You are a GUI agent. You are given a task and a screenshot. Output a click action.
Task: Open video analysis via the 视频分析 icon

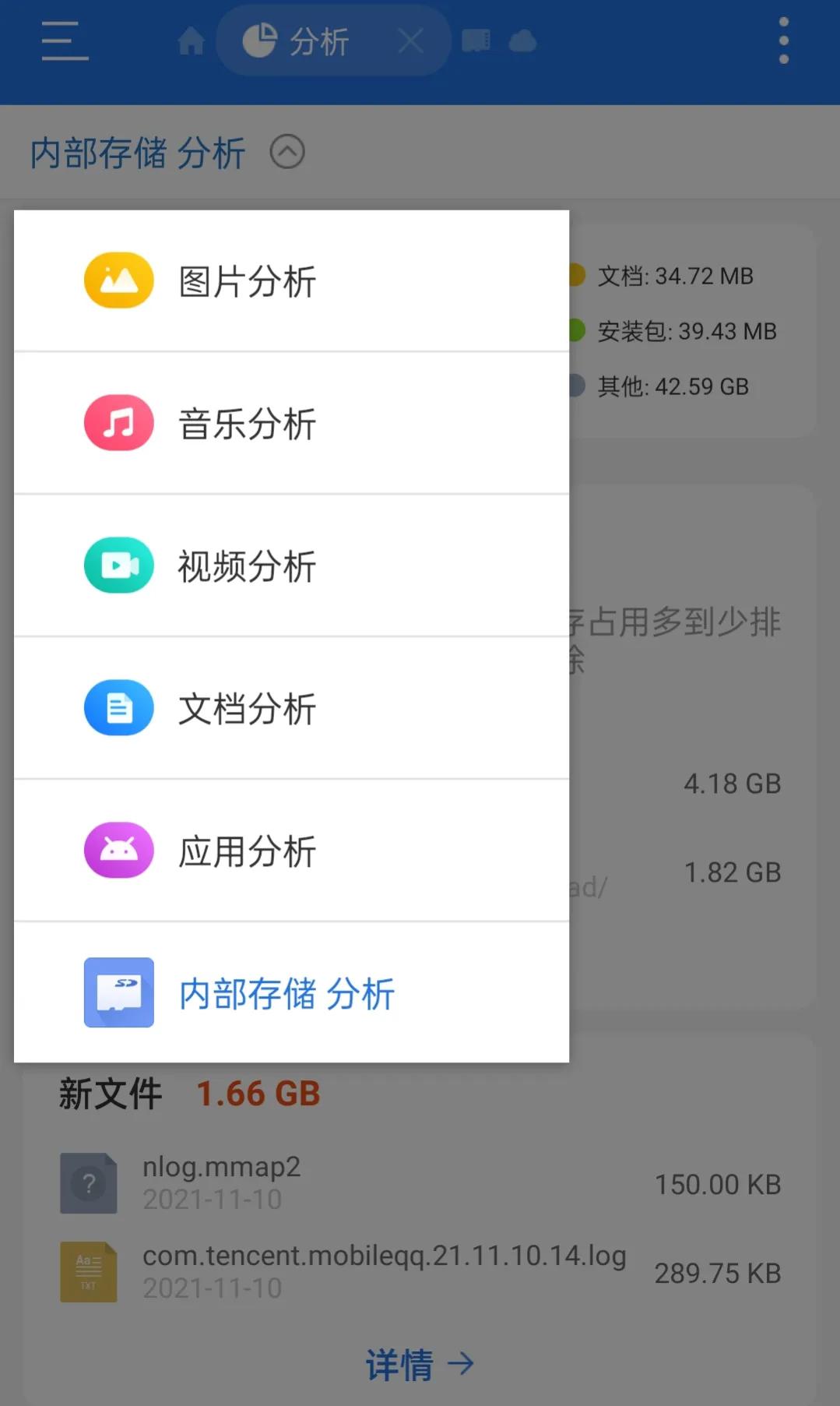point(118,566)
